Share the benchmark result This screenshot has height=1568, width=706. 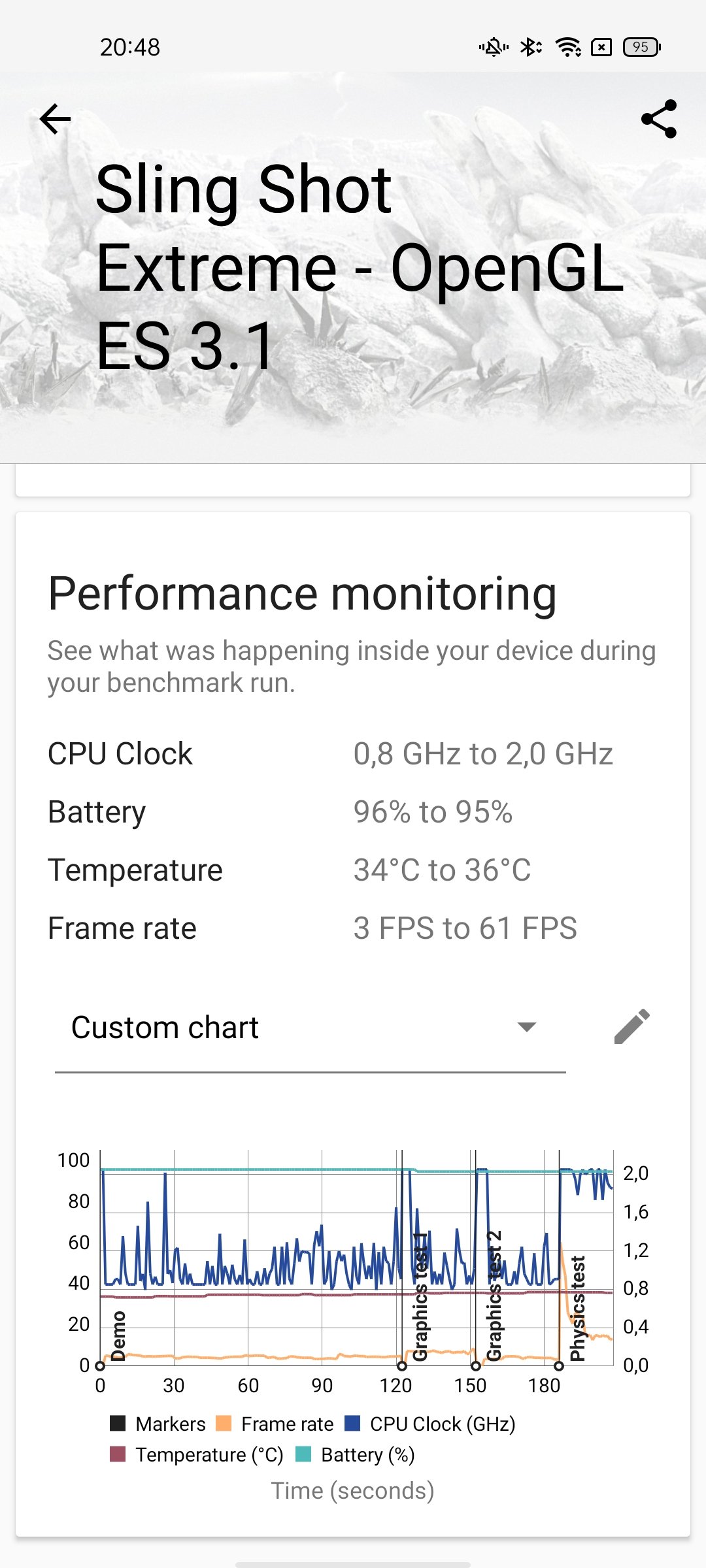click(659, 119)
